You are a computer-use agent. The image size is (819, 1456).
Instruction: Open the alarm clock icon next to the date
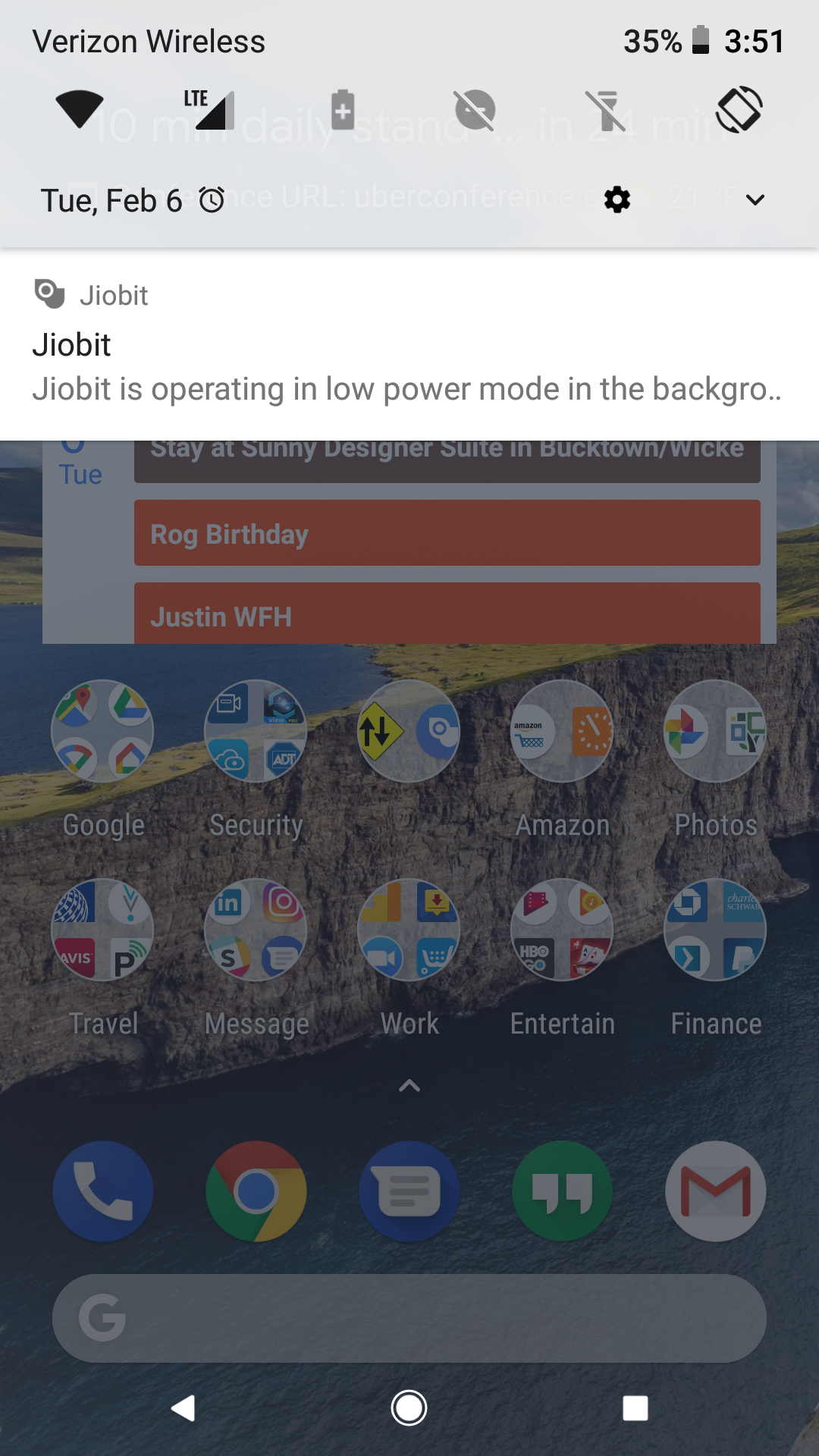[212, 200]
